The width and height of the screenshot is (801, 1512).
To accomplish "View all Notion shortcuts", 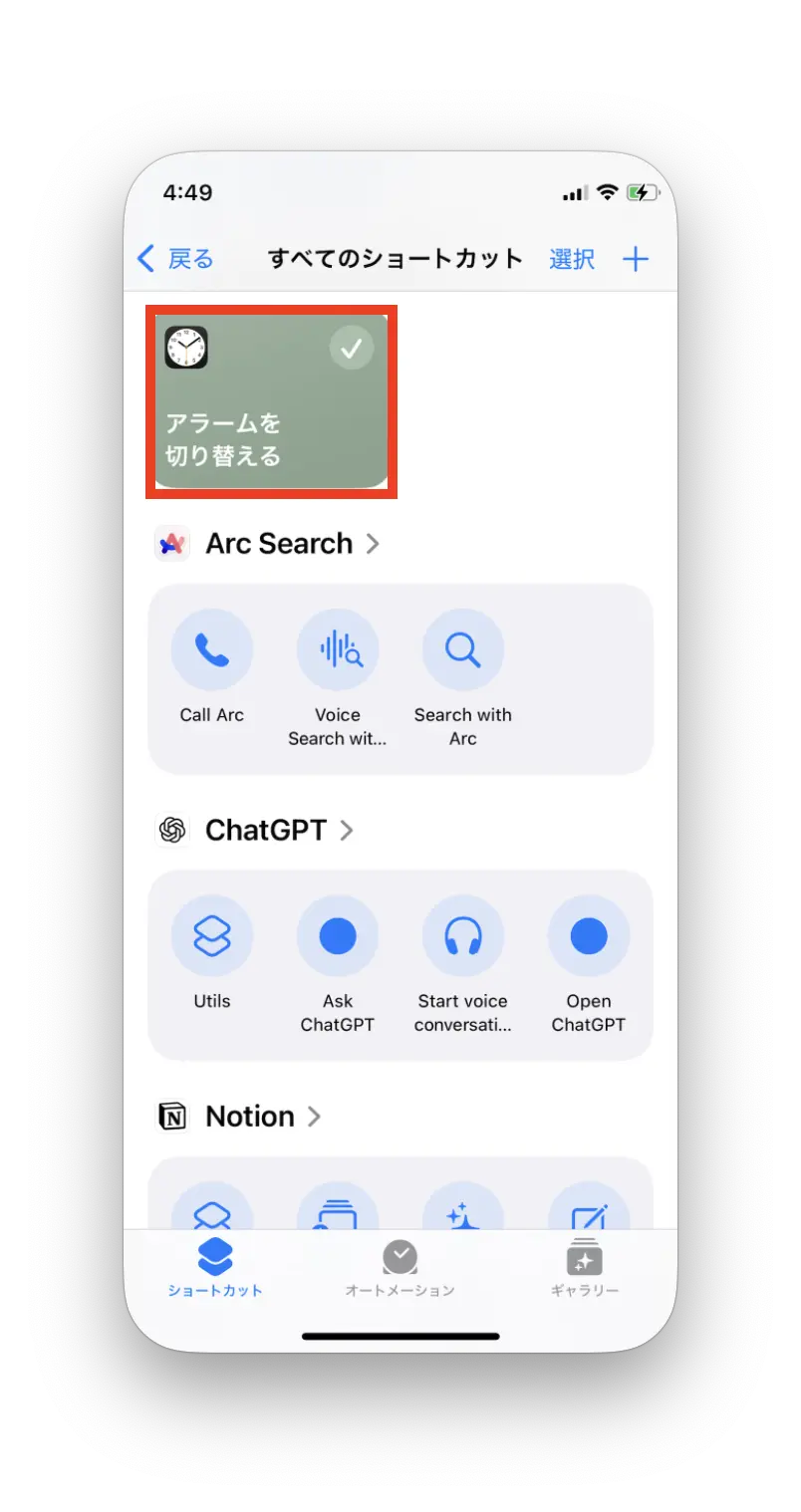I will pyautogui.click(x=250, y=1117).
